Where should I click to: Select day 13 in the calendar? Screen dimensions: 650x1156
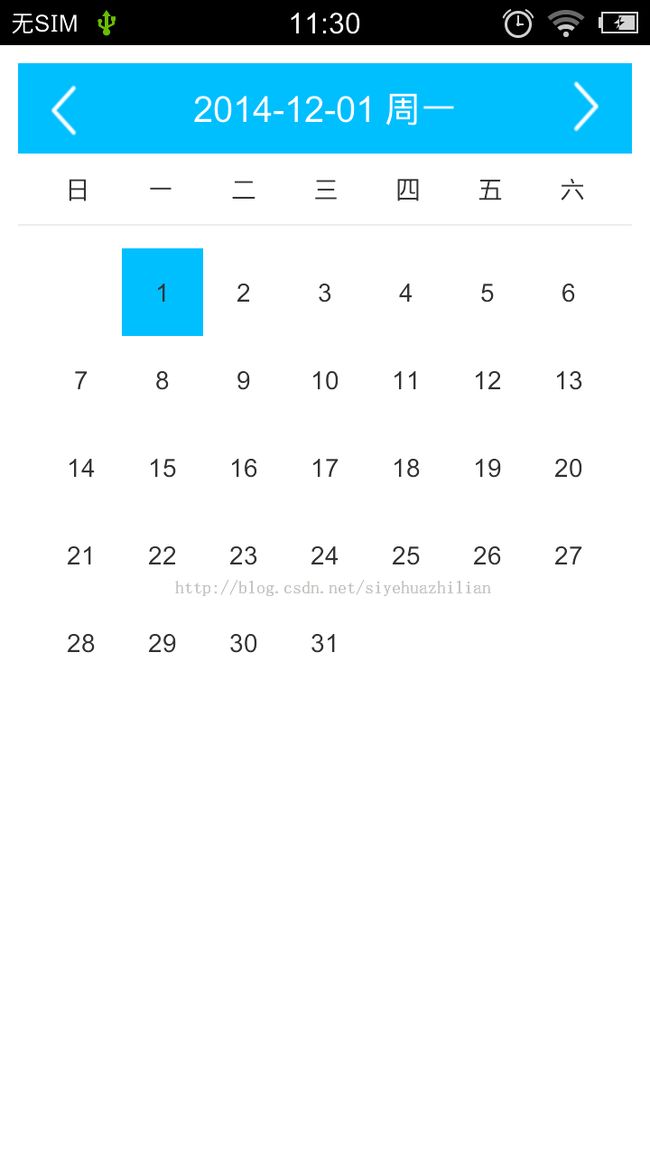(568, 380)
